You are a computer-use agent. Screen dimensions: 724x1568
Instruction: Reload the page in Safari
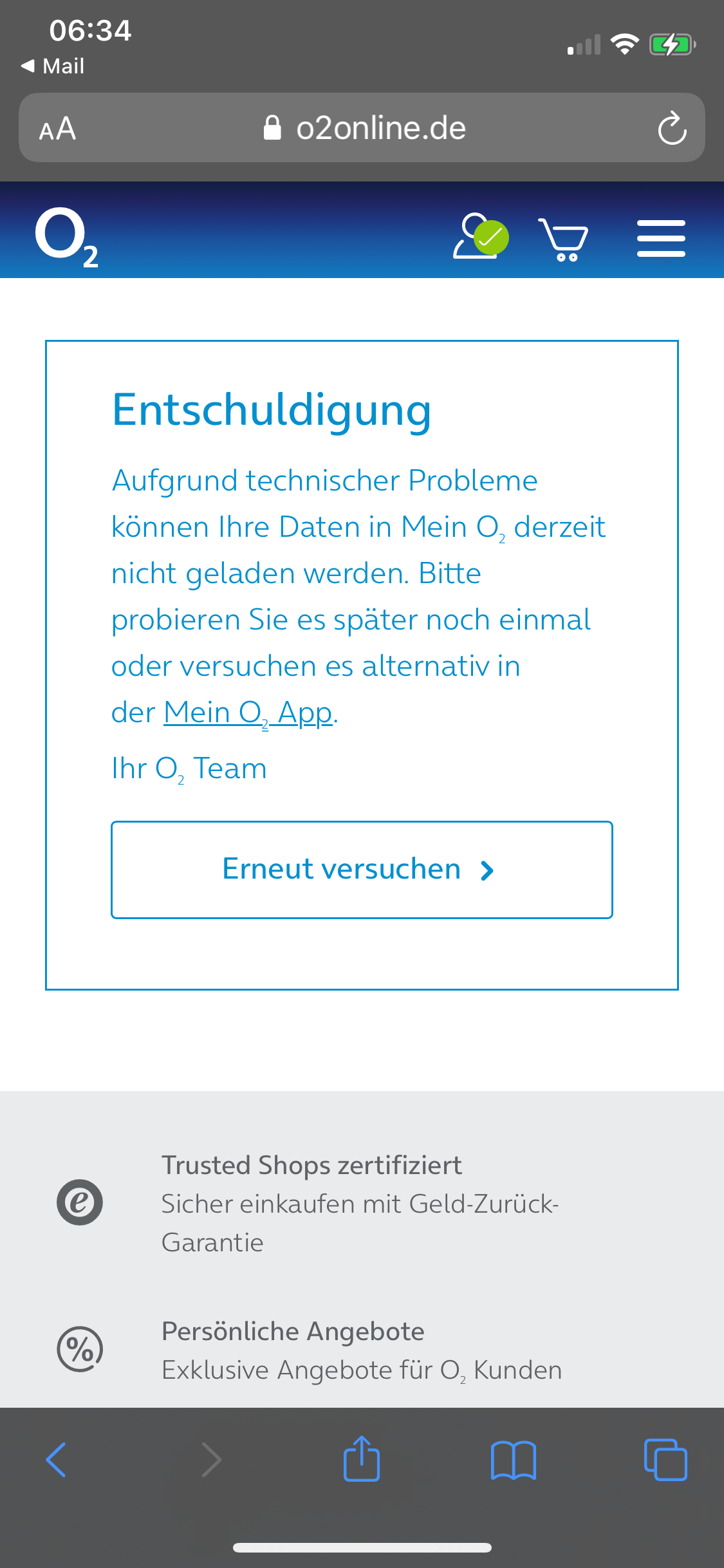click(x=672, y=128)
